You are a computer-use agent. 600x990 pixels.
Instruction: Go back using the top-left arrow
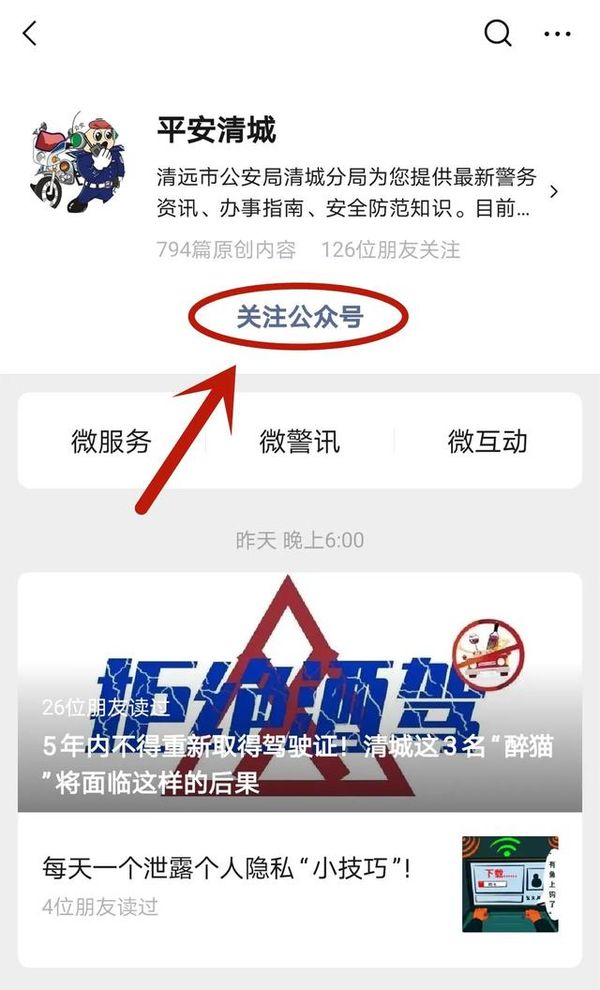[29, 33]
